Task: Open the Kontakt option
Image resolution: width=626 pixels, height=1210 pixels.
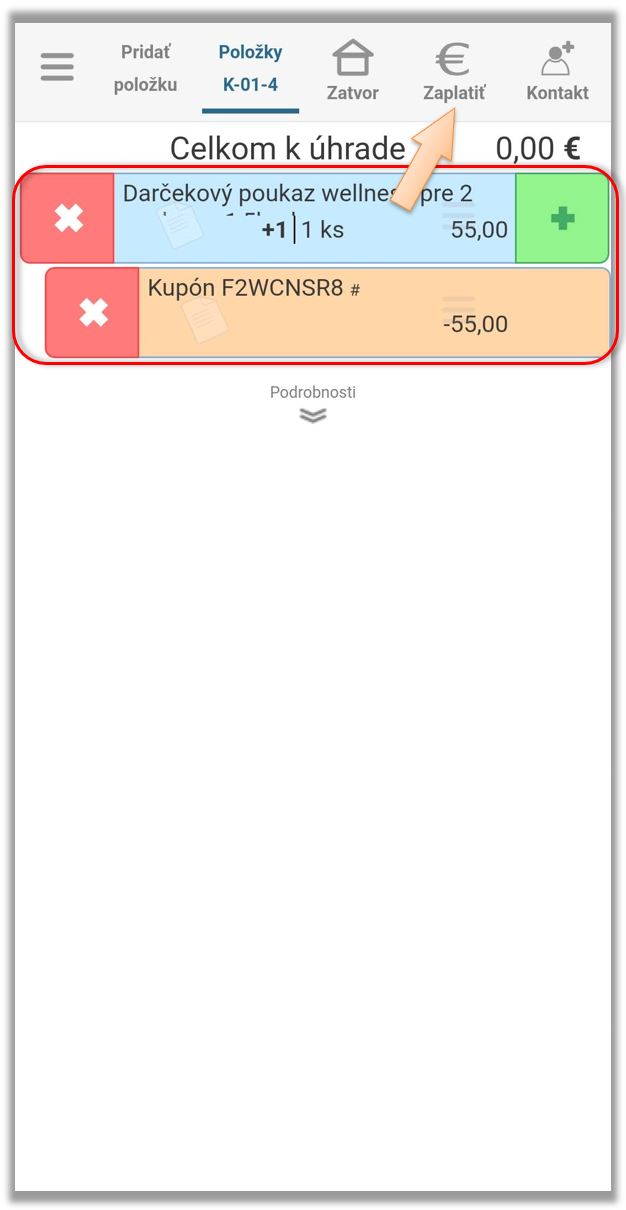Action: (557, 72)
